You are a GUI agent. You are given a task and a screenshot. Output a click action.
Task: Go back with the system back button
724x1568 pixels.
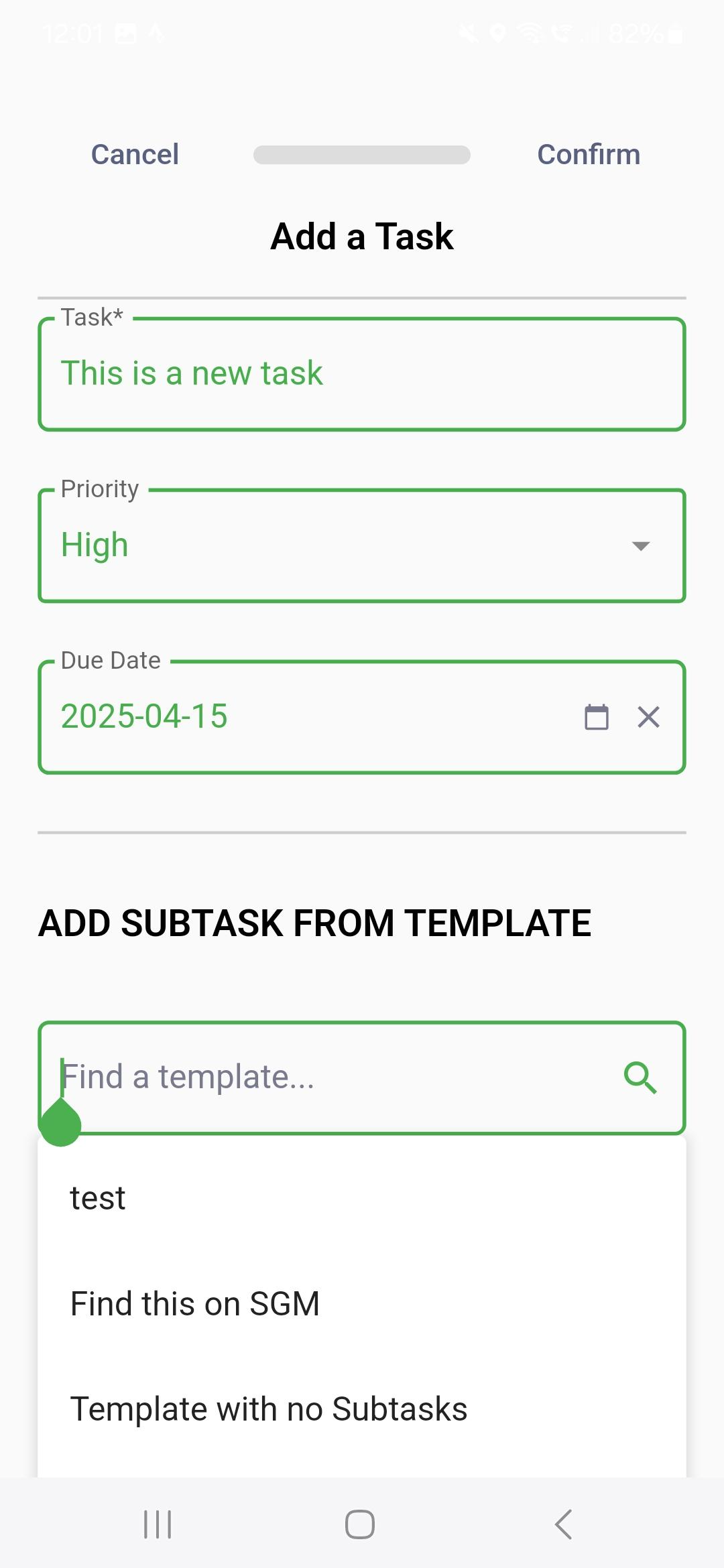564,1524
